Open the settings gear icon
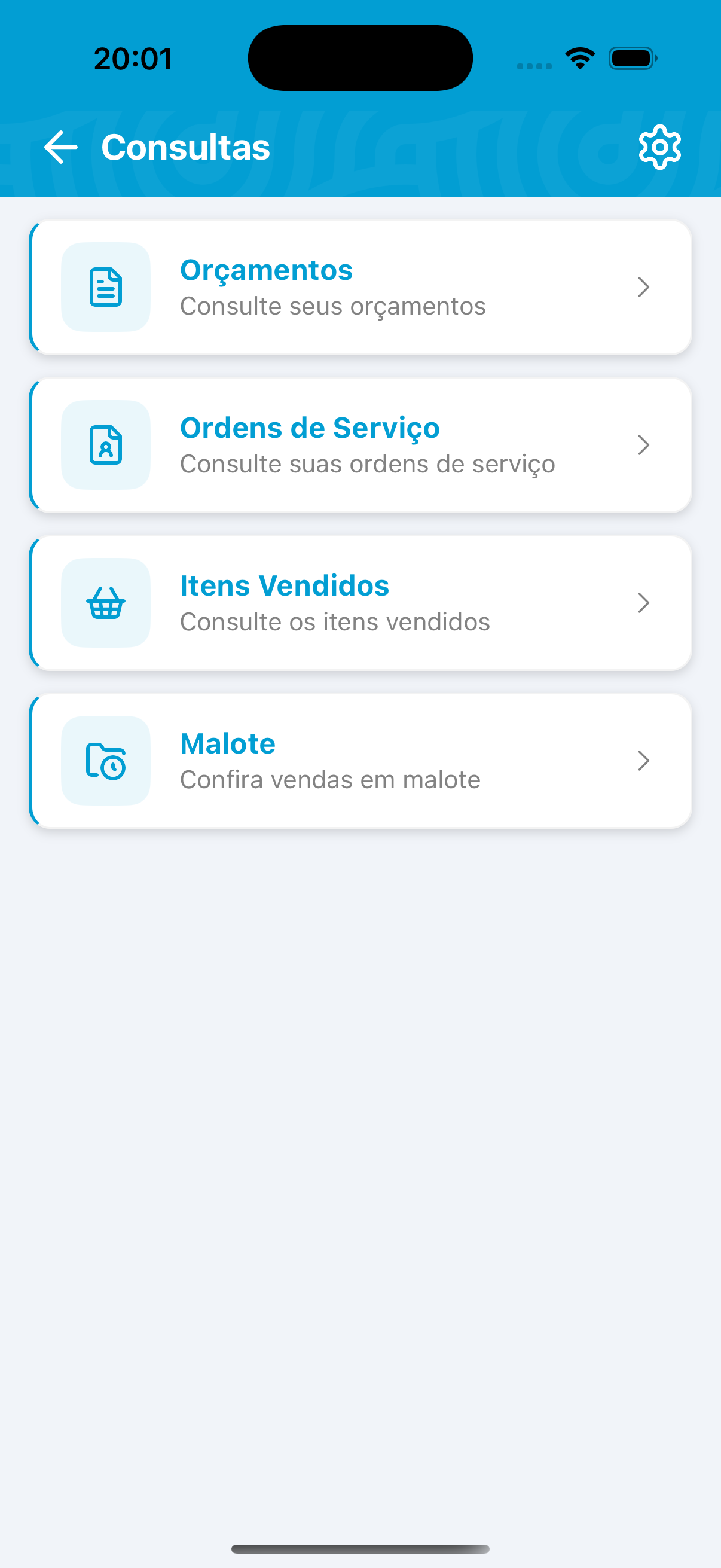The image size is (721, 1568). (659, 147)
